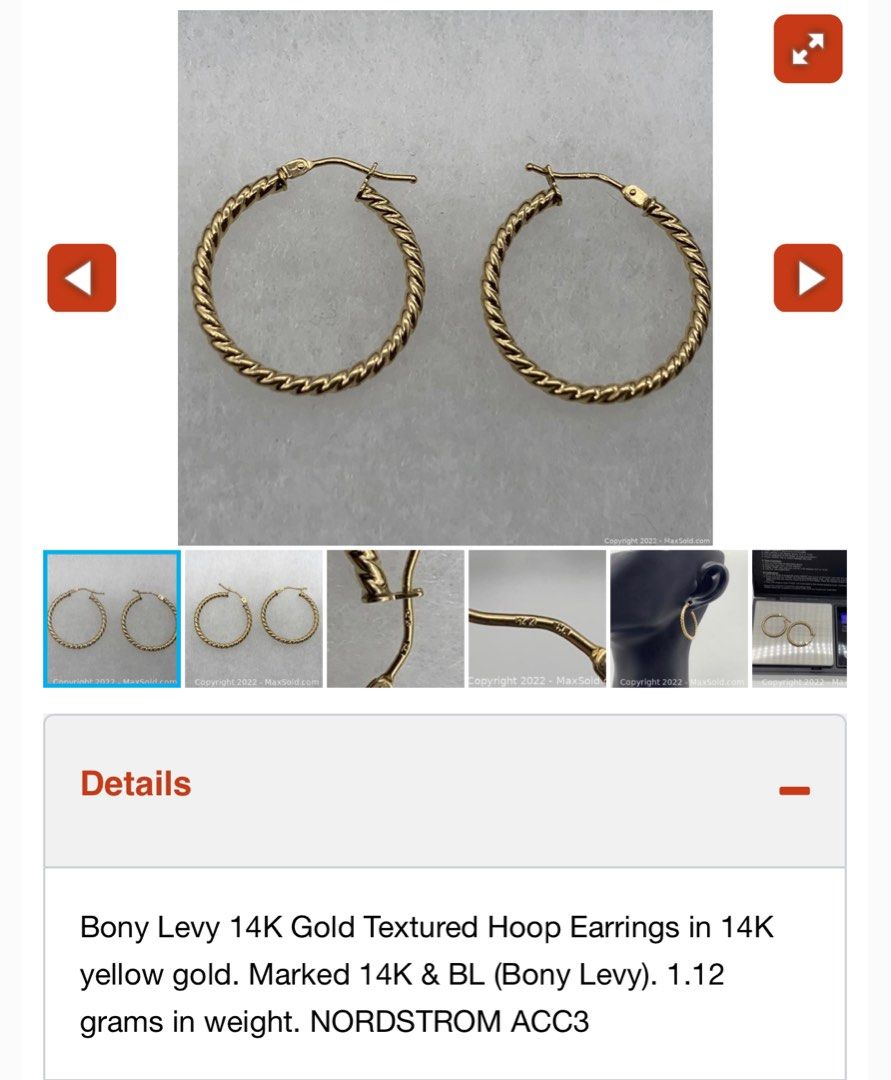Advance to the next photo
The width and height of the screenshot is (891, 1080).
(807, 278)
